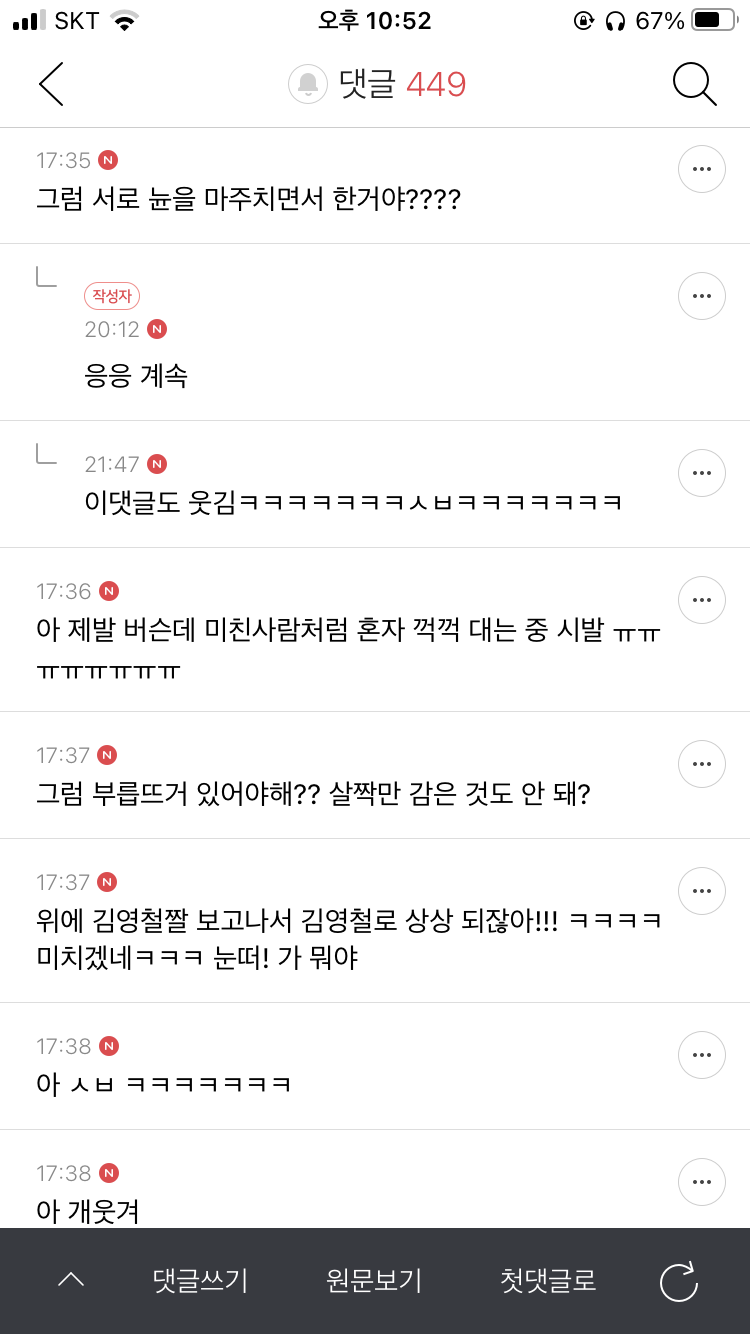Tap the 작성자 author badge
Image resolution: width=750 pixels, height=1334 pixels.
111,296
